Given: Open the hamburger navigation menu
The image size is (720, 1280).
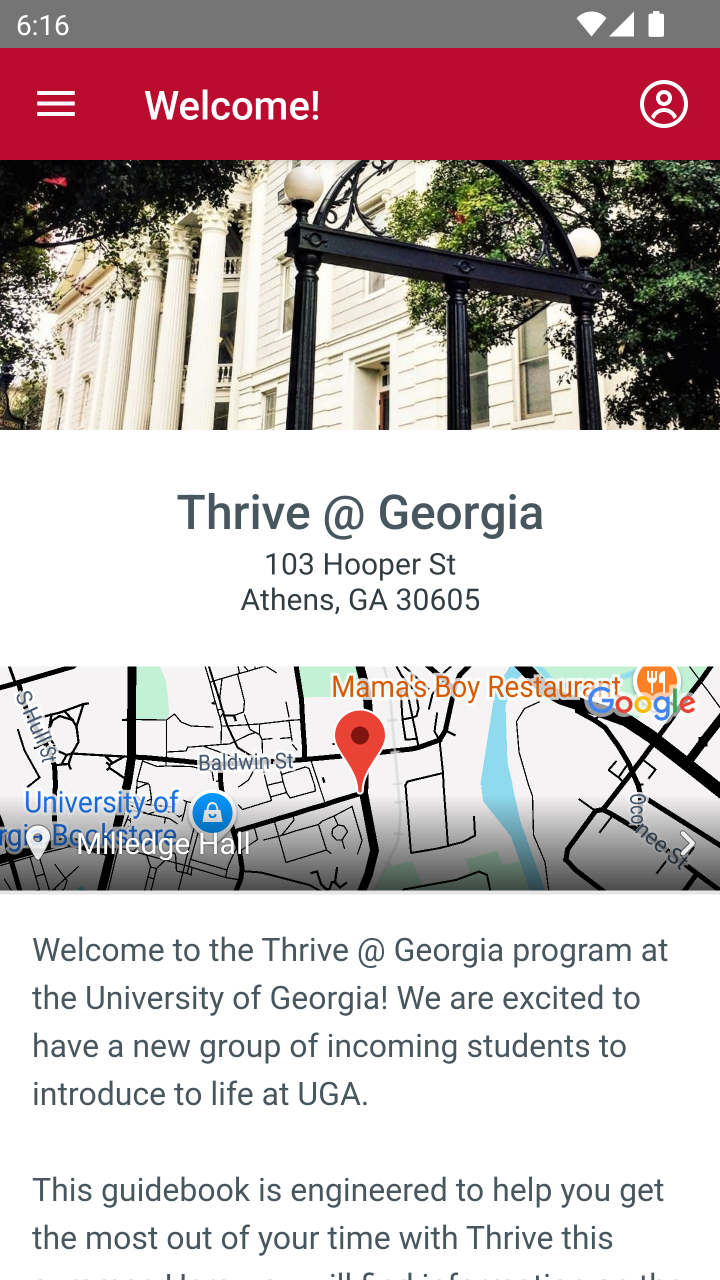Looking at the screenshot, I should [x=56, y=104].
